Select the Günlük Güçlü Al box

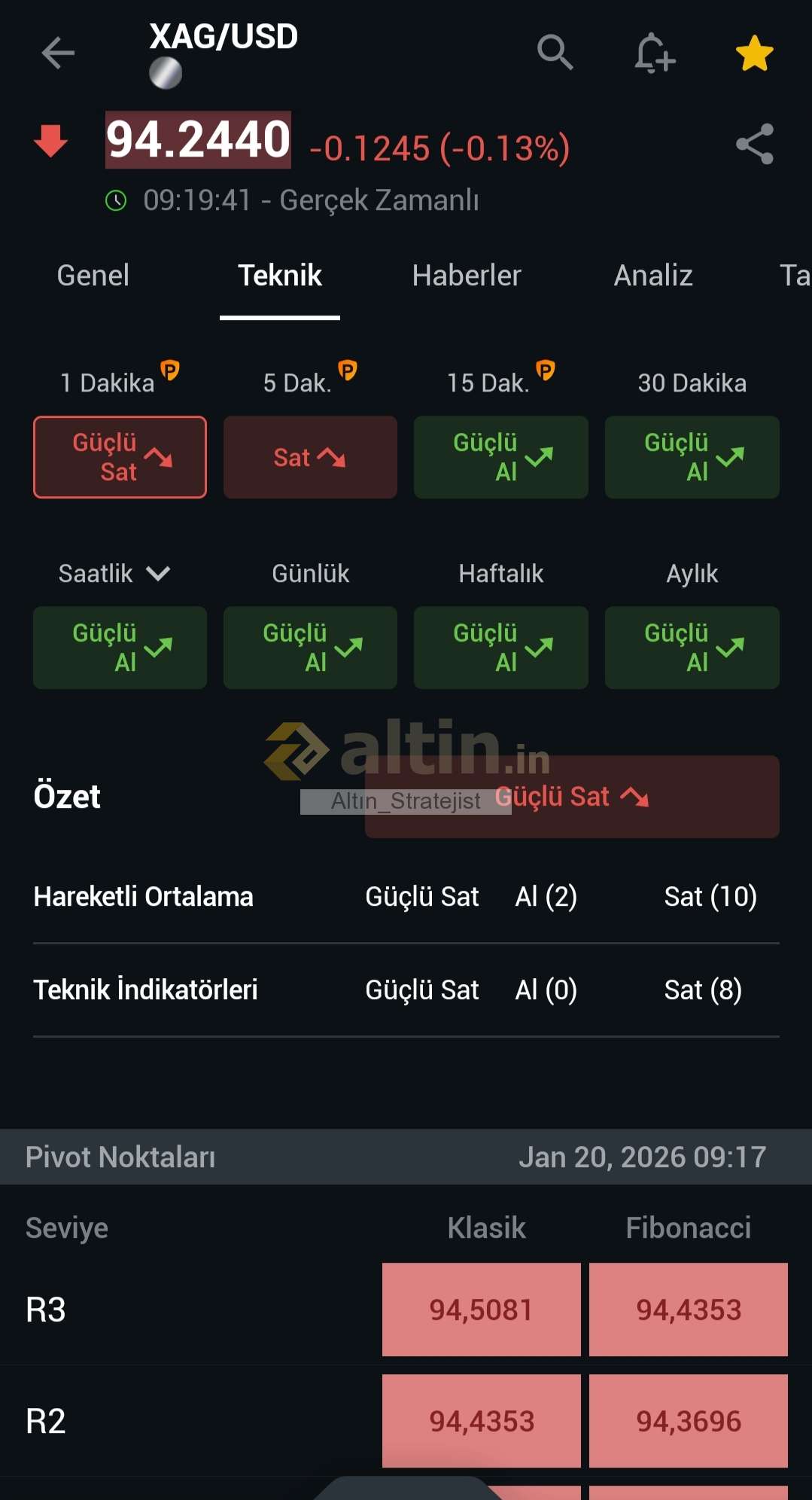[310, 648]
